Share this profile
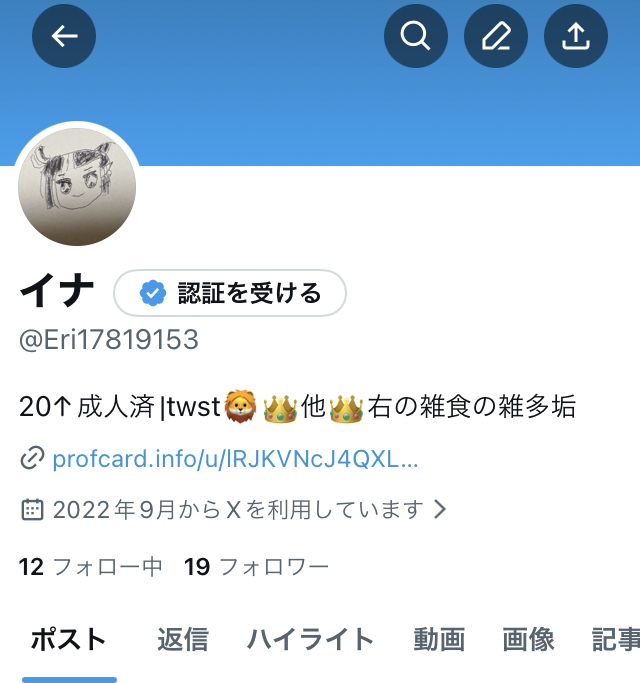 pyautogui.click(x=575, y=37)
